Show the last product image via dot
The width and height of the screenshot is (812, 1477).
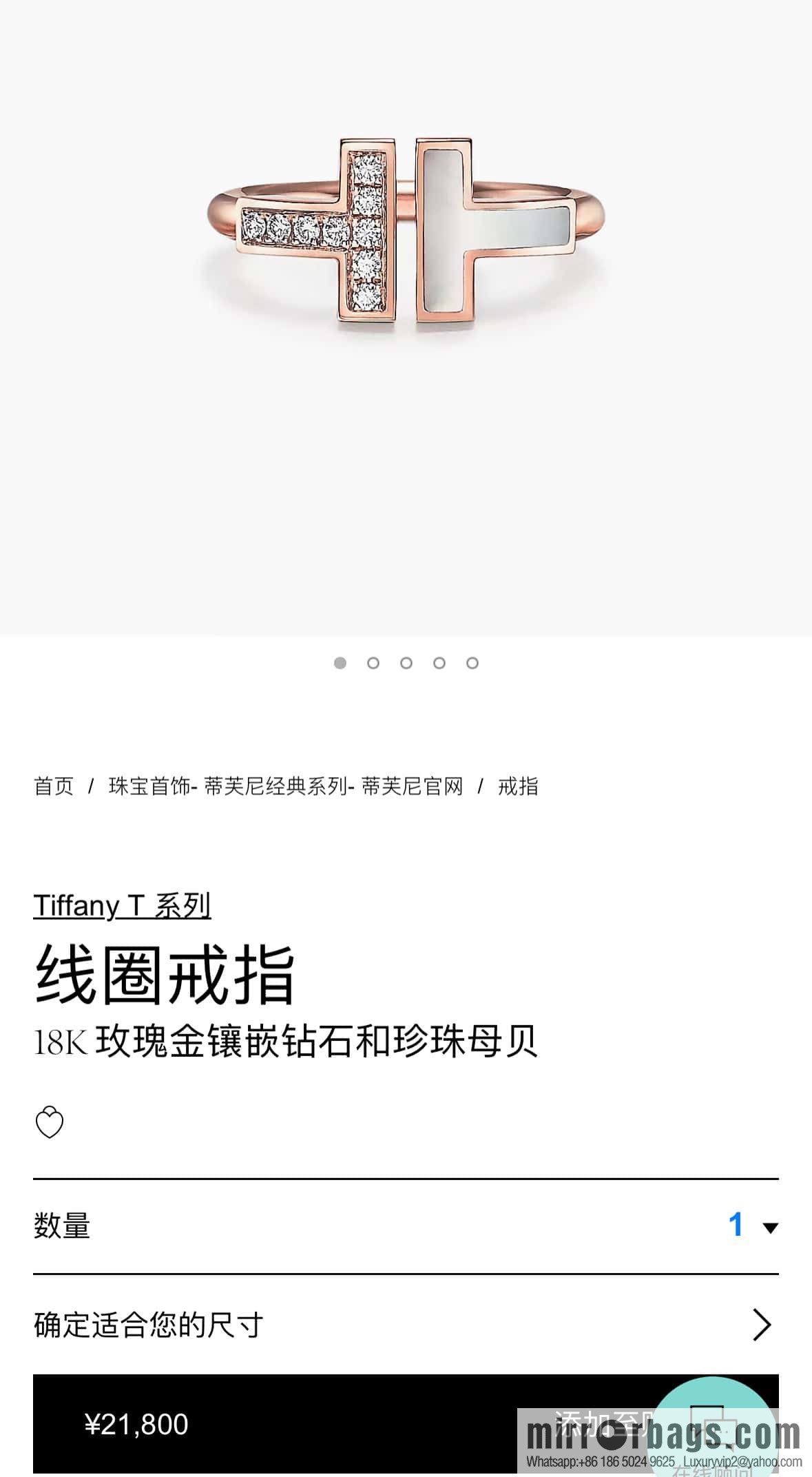click(472, 663)
